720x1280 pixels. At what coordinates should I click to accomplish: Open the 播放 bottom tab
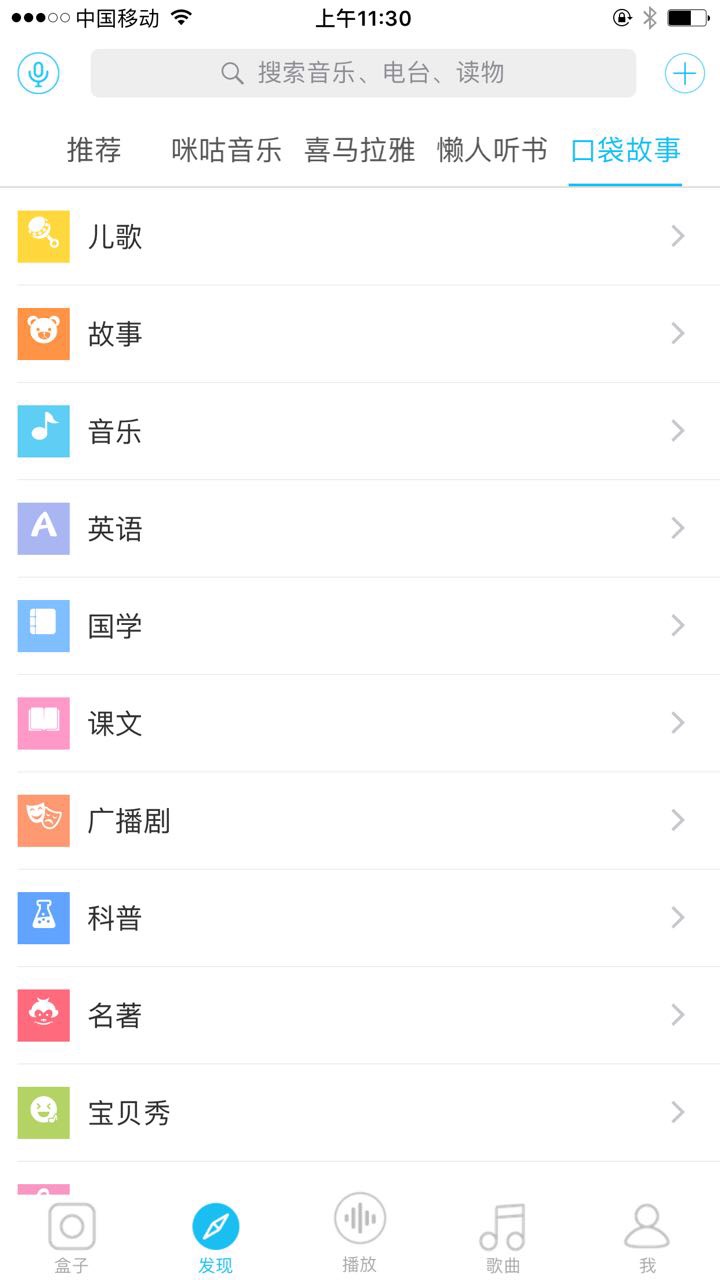(x=360, y=1233)
